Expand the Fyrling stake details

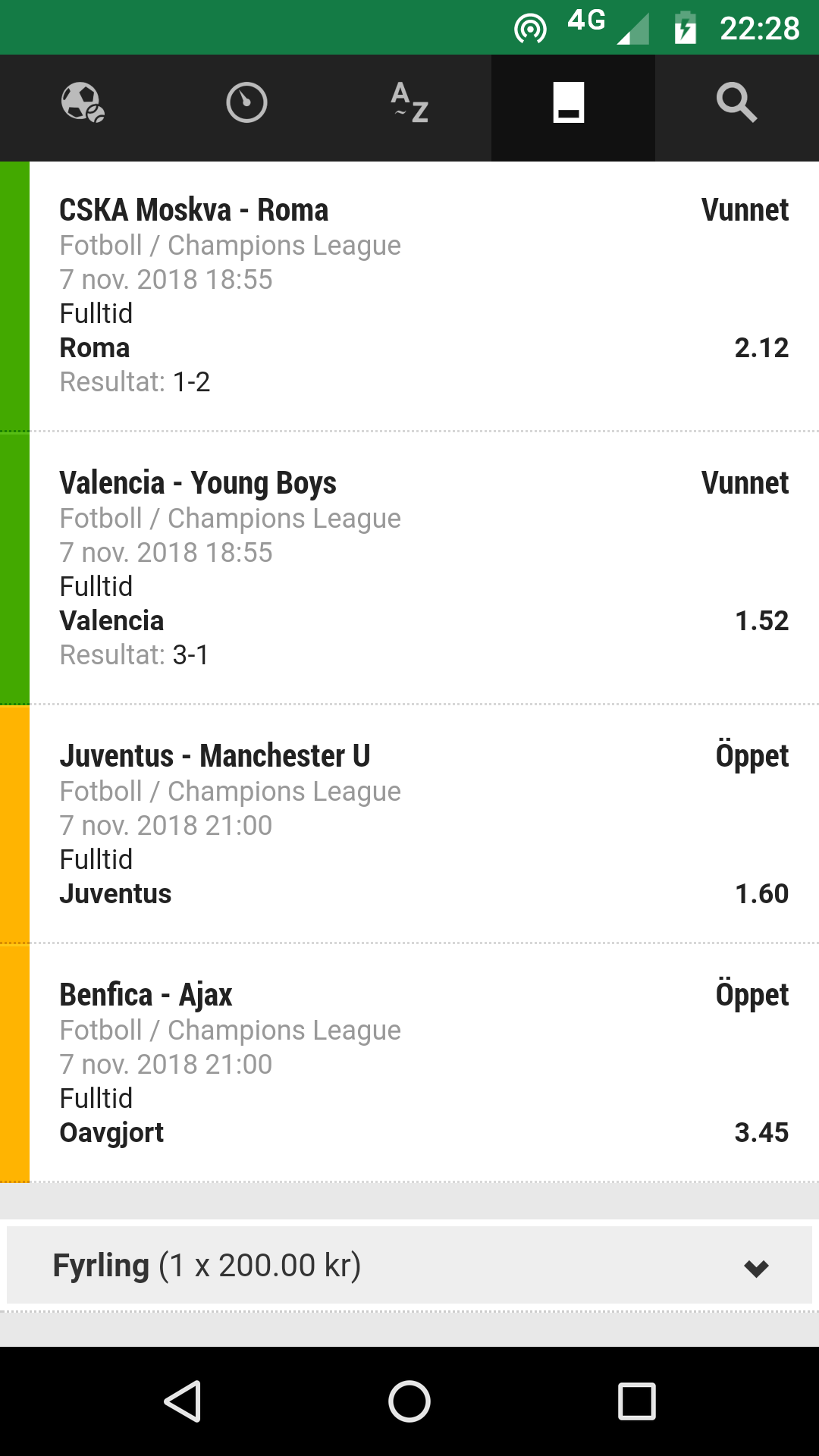click(409, 1266)
